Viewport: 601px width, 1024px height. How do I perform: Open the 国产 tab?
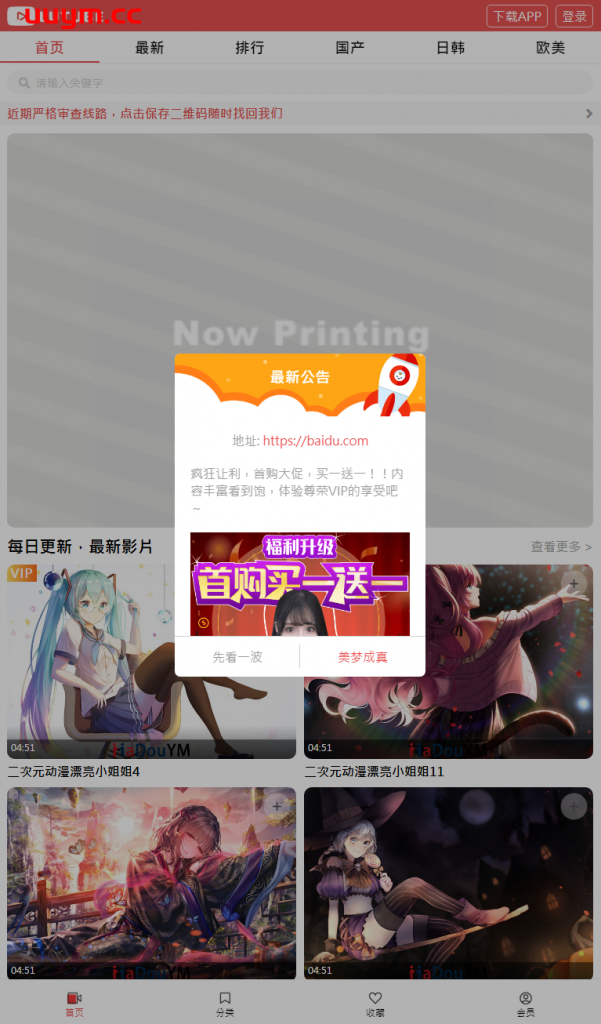350,47
